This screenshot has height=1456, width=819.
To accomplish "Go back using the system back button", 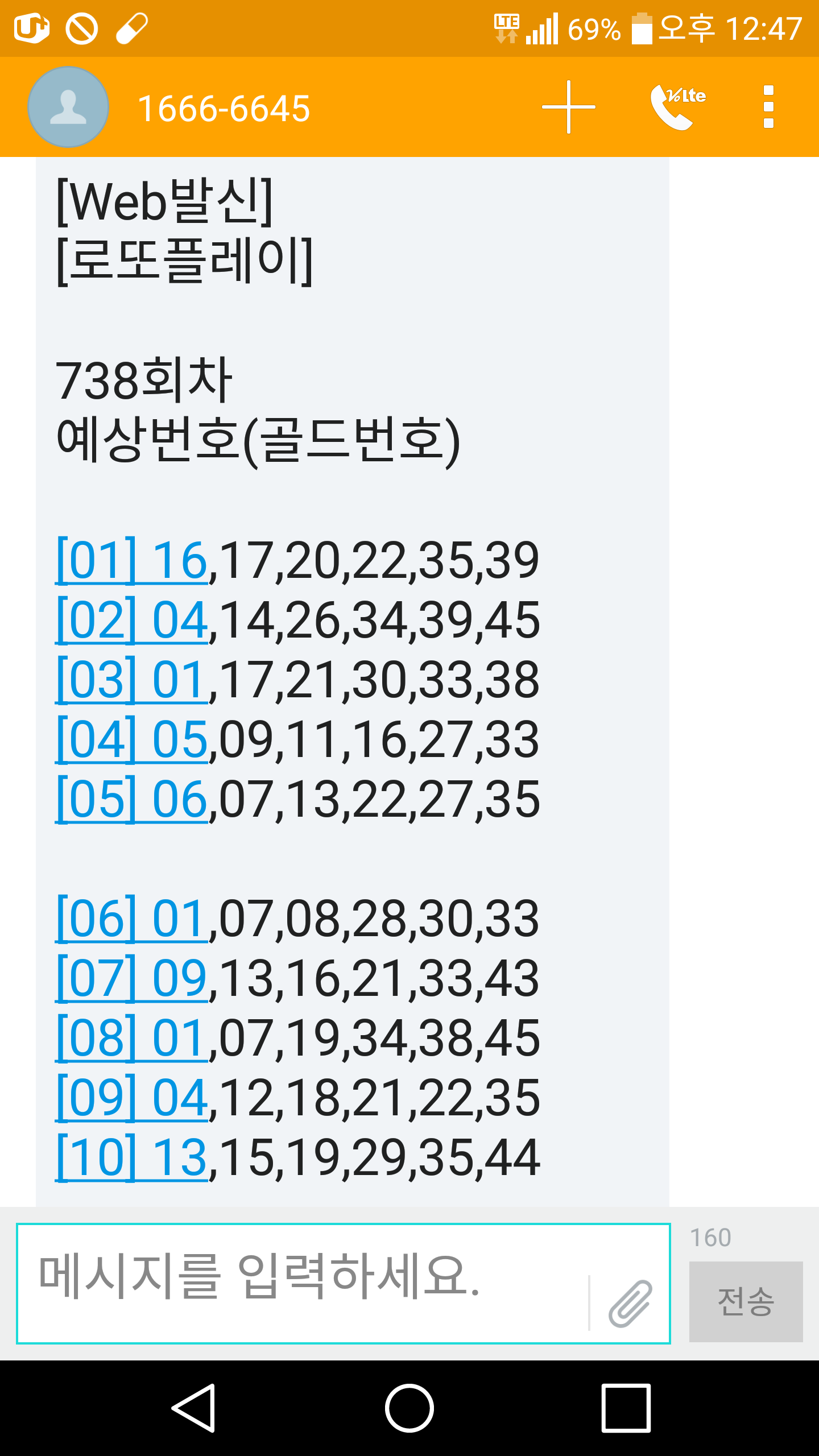I will click(x=194, y=1408).
